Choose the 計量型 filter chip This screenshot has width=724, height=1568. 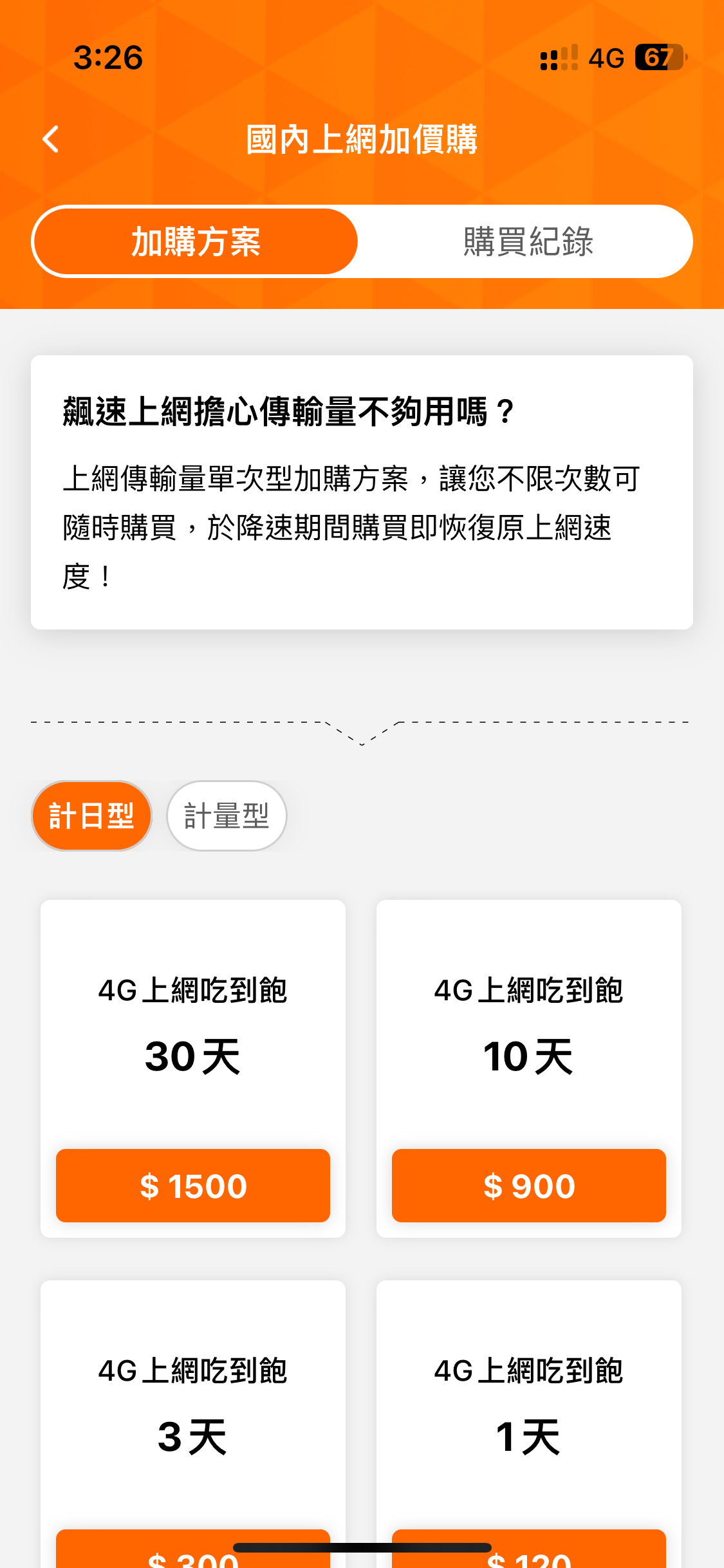[x=227, y=816]
